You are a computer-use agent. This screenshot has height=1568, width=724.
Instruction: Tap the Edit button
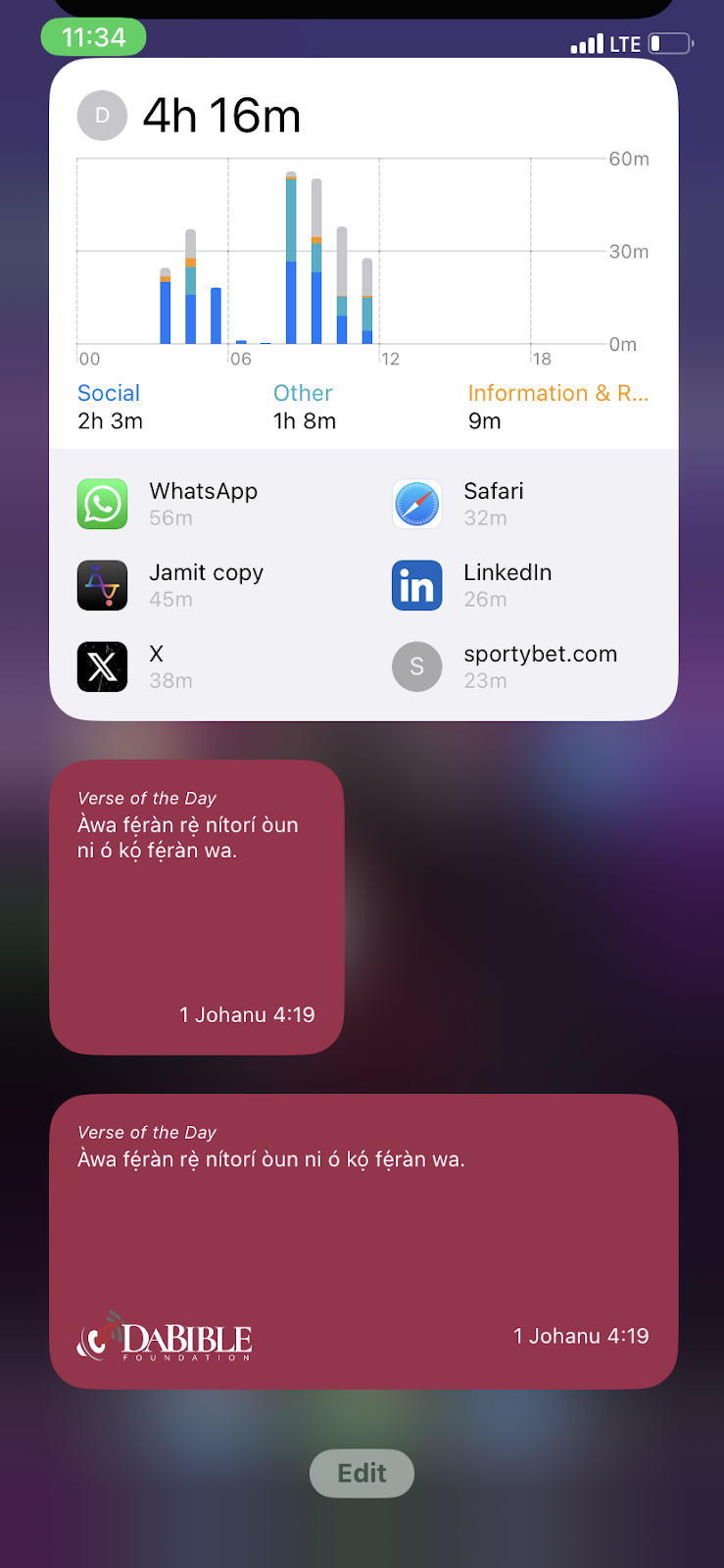pyautogui.click(x=362, y=1473)
